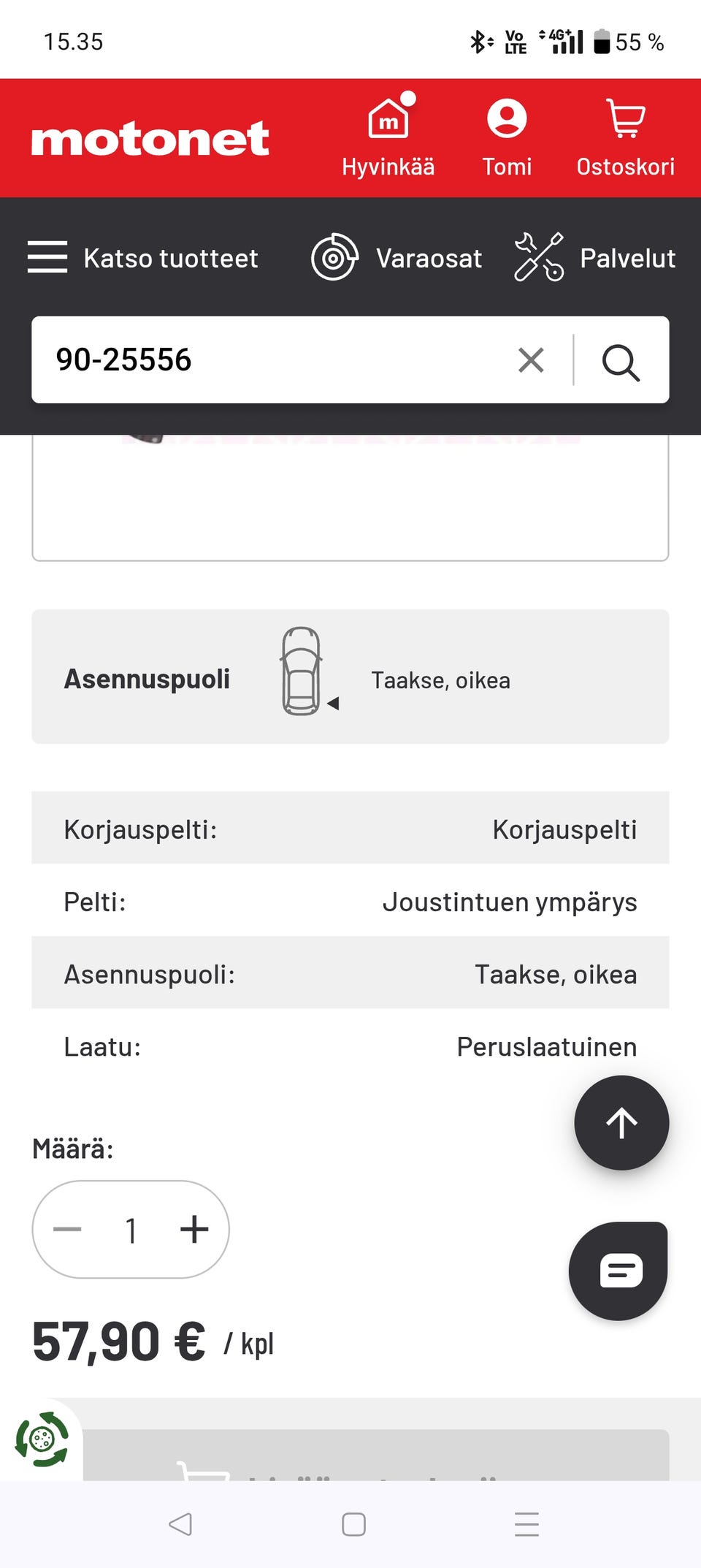Select the Varaosat brake disc icon

coord(334,257)
